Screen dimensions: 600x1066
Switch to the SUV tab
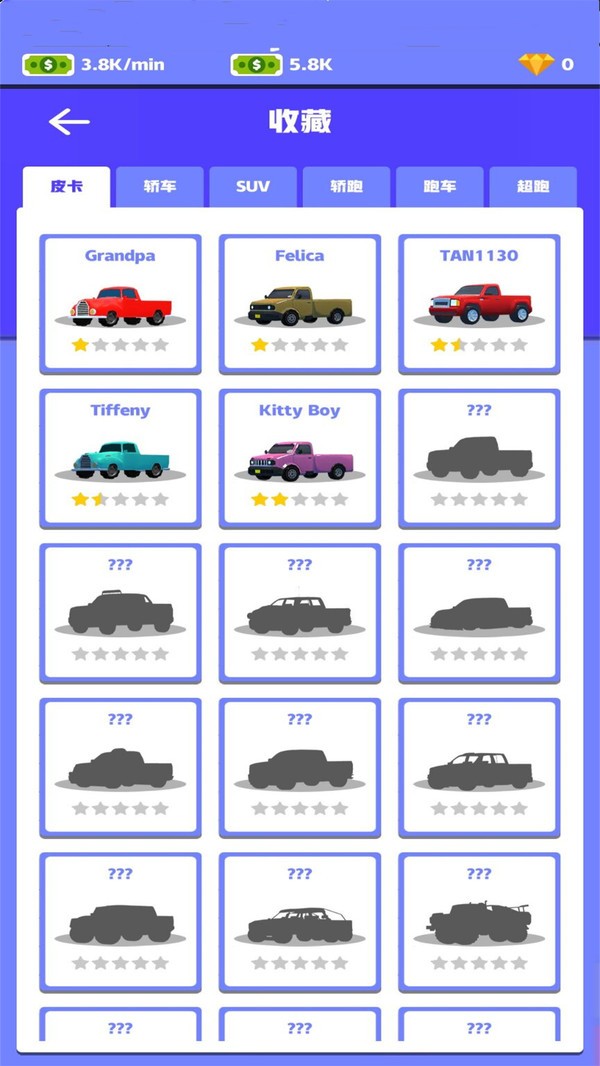(x=253, y=187)
